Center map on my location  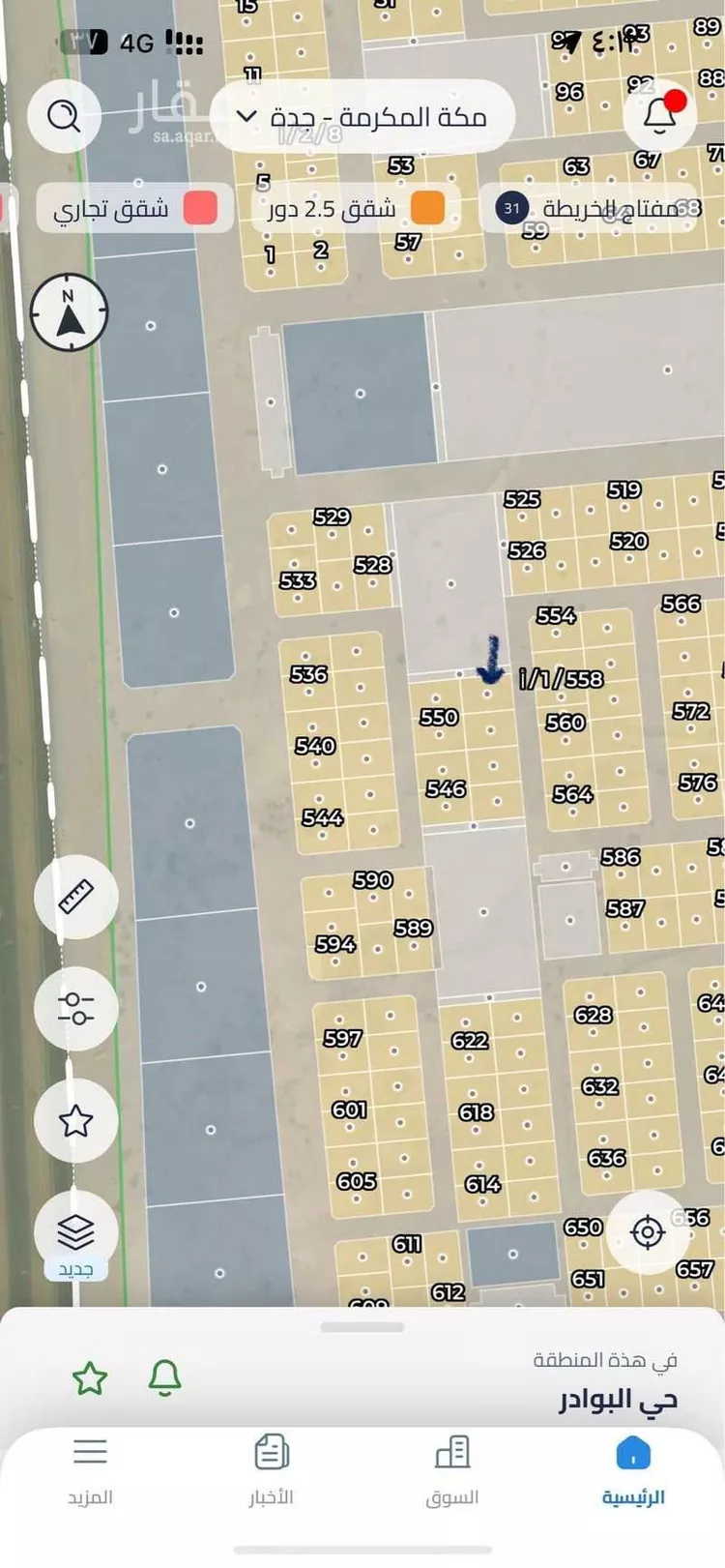click(648, 1231)
